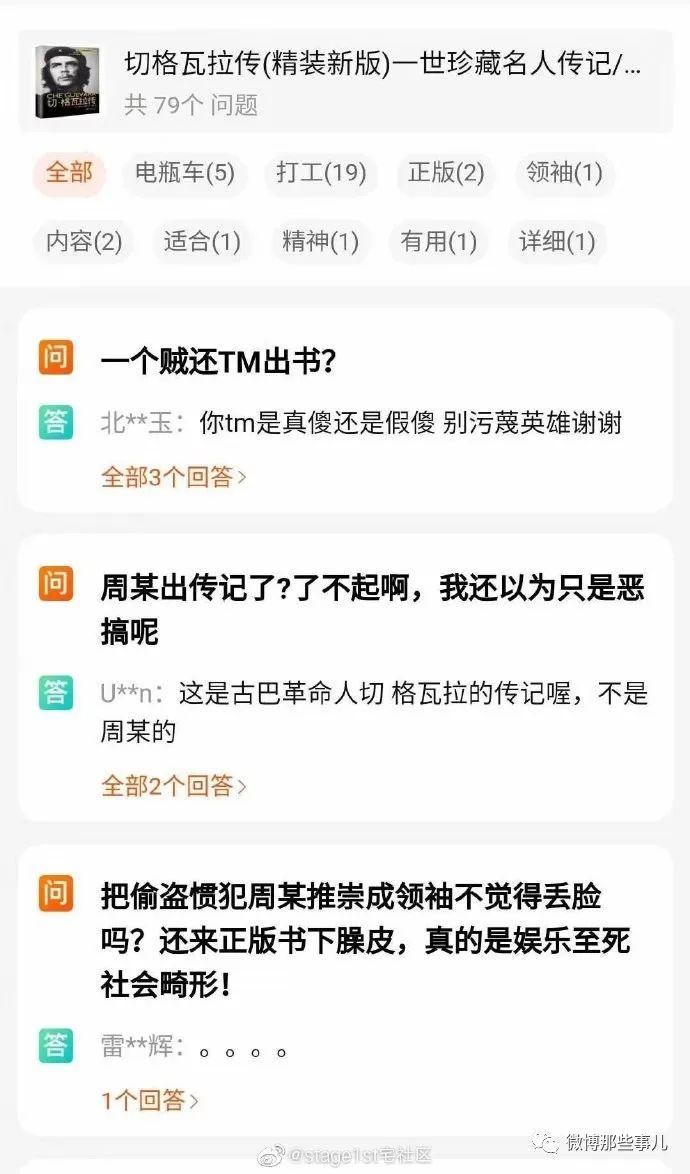Tap the 领袖(1) filter chip
This screenshot has width=690, height=1174.
(564, 173)
